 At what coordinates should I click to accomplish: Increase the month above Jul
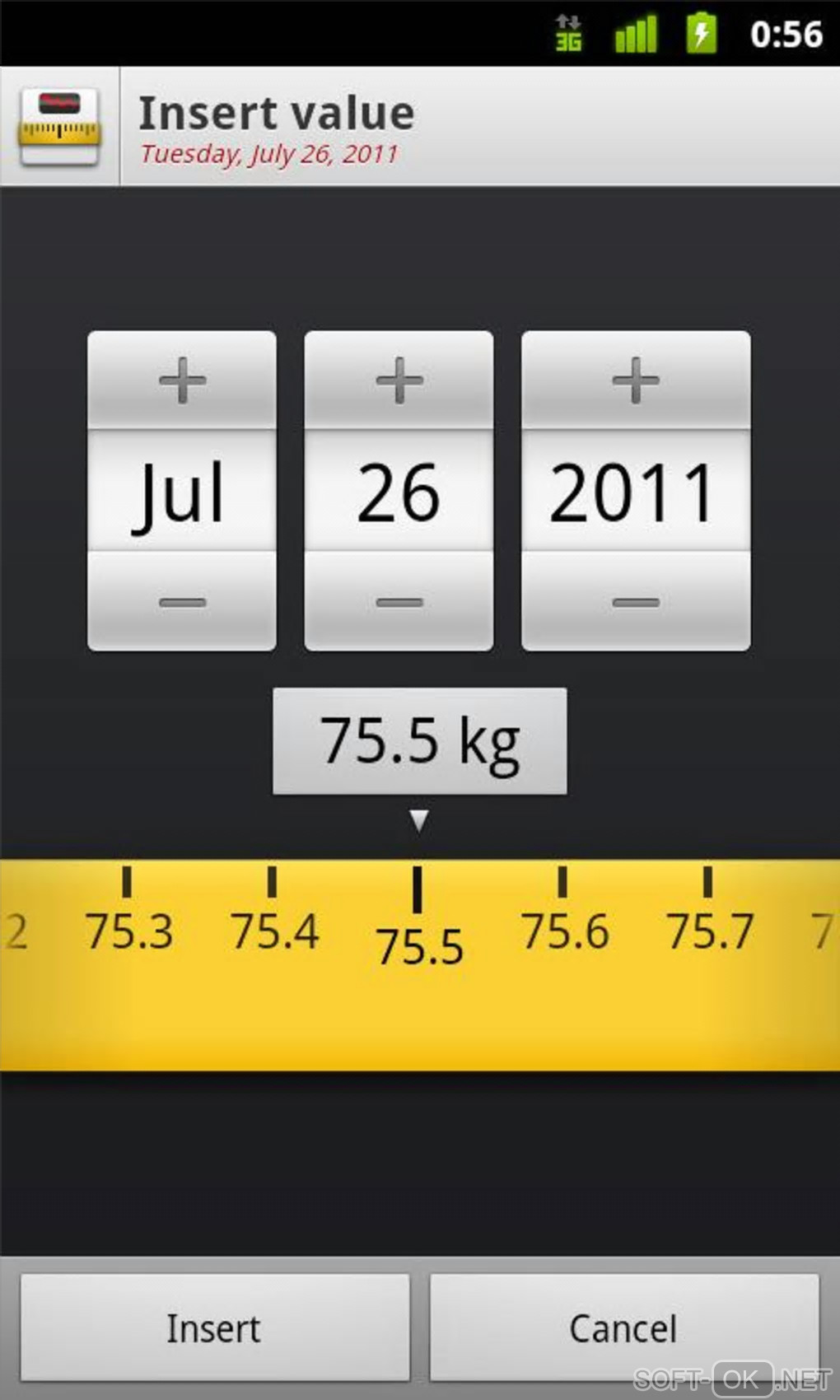182,380
